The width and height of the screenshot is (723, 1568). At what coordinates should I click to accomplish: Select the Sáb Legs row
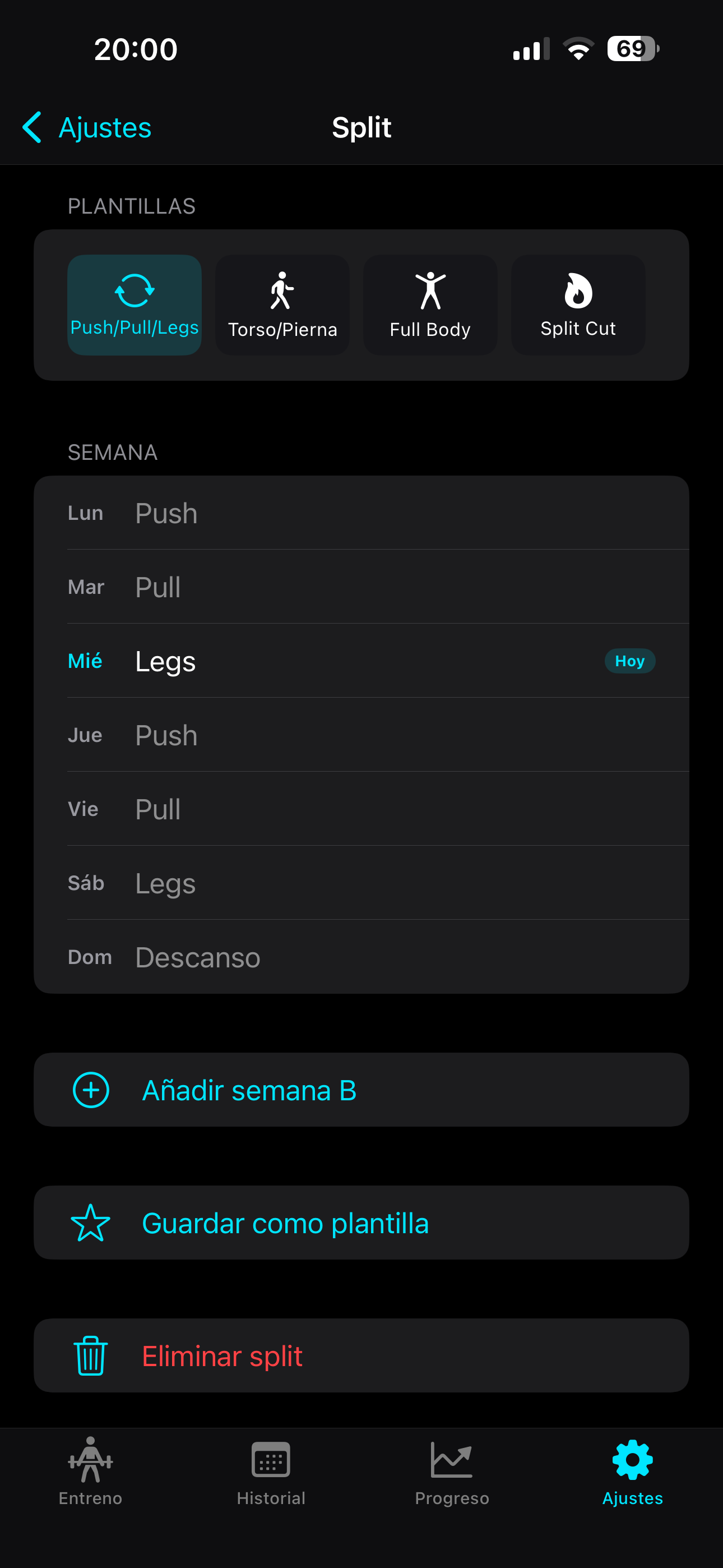coord(361,883)
